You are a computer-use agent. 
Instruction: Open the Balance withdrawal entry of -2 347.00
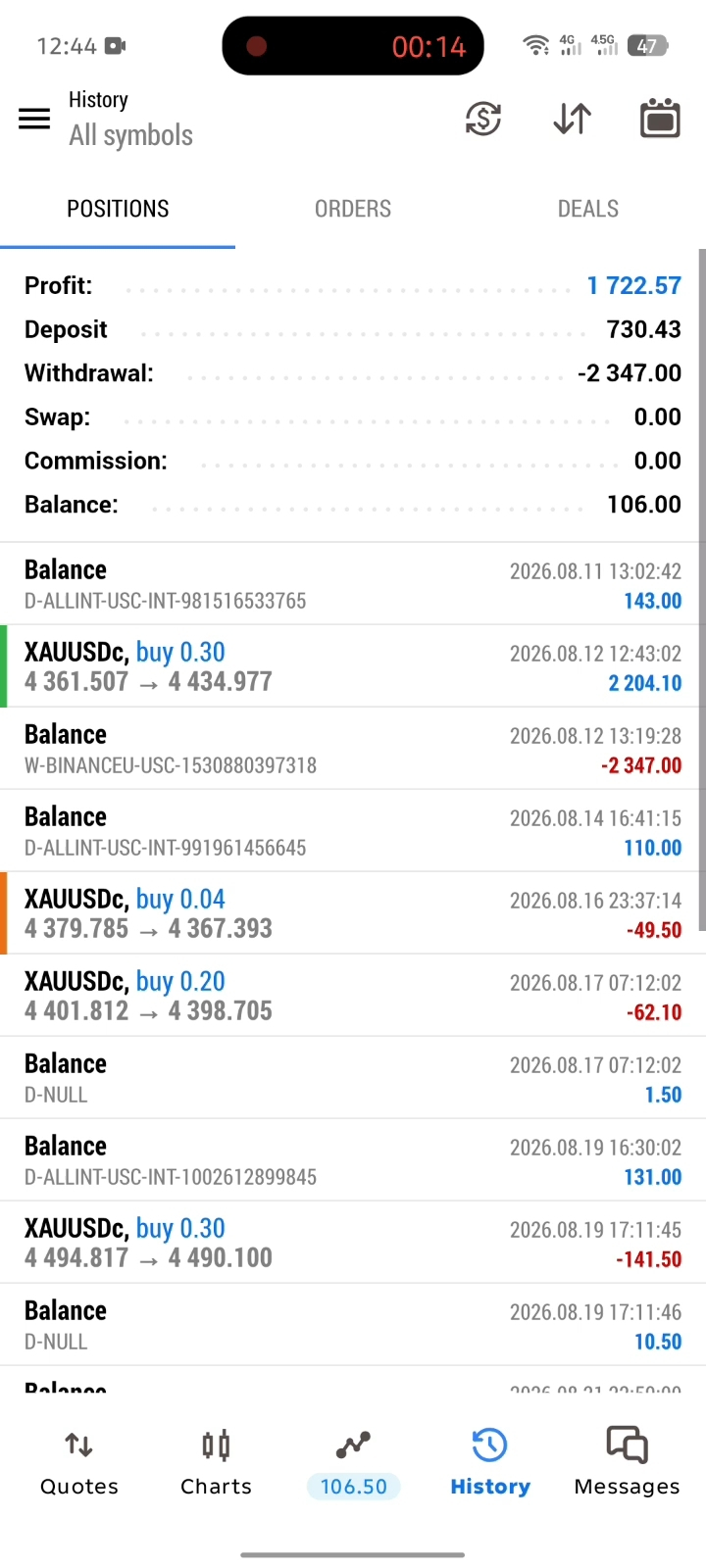click(353, 749)
